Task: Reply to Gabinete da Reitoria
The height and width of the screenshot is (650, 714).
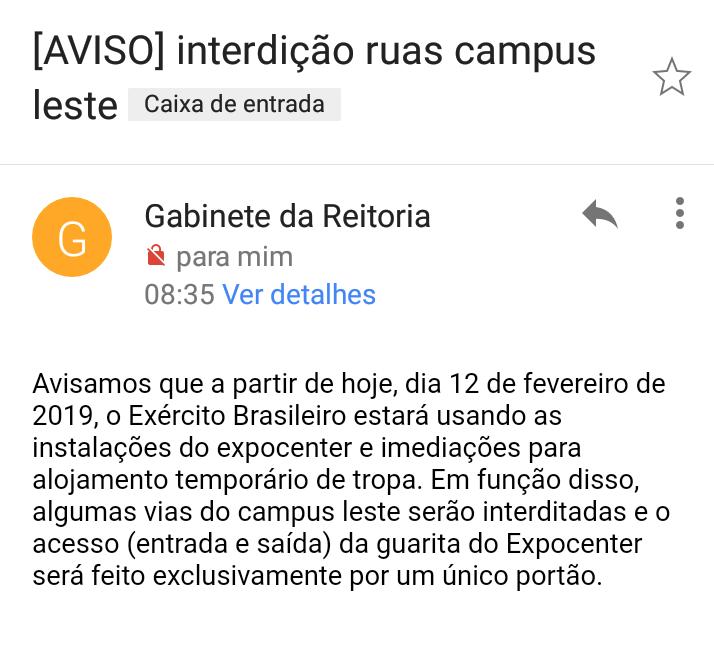Action: click(599, 214)
